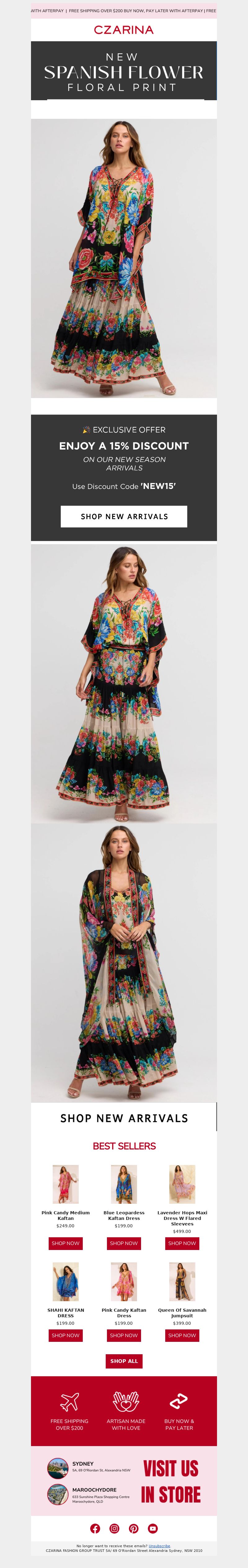Viewport: 248px width, 1568px height.
Task: Open Czarina's Pinterest page
Action: click(x=134, y=1528)
